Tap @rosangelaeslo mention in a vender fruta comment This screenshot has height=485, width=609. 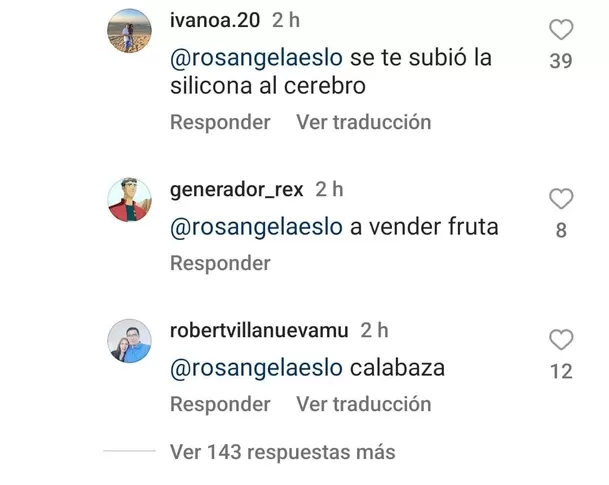point(257,227)
